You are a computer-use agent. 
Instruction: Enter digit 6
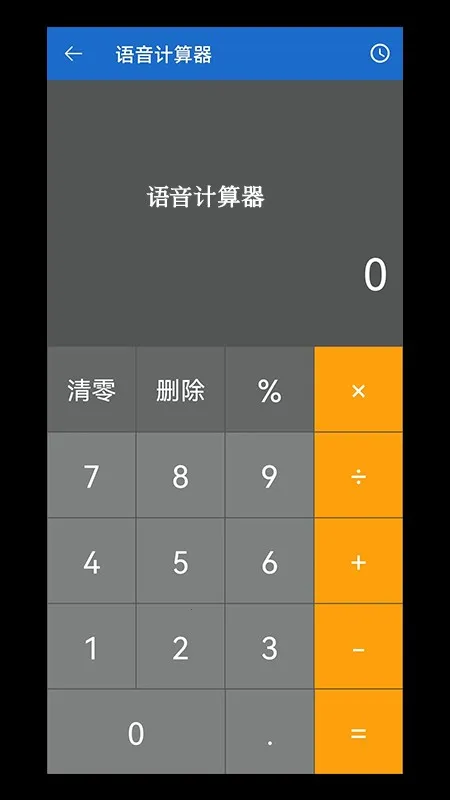[x=269, y=561]
